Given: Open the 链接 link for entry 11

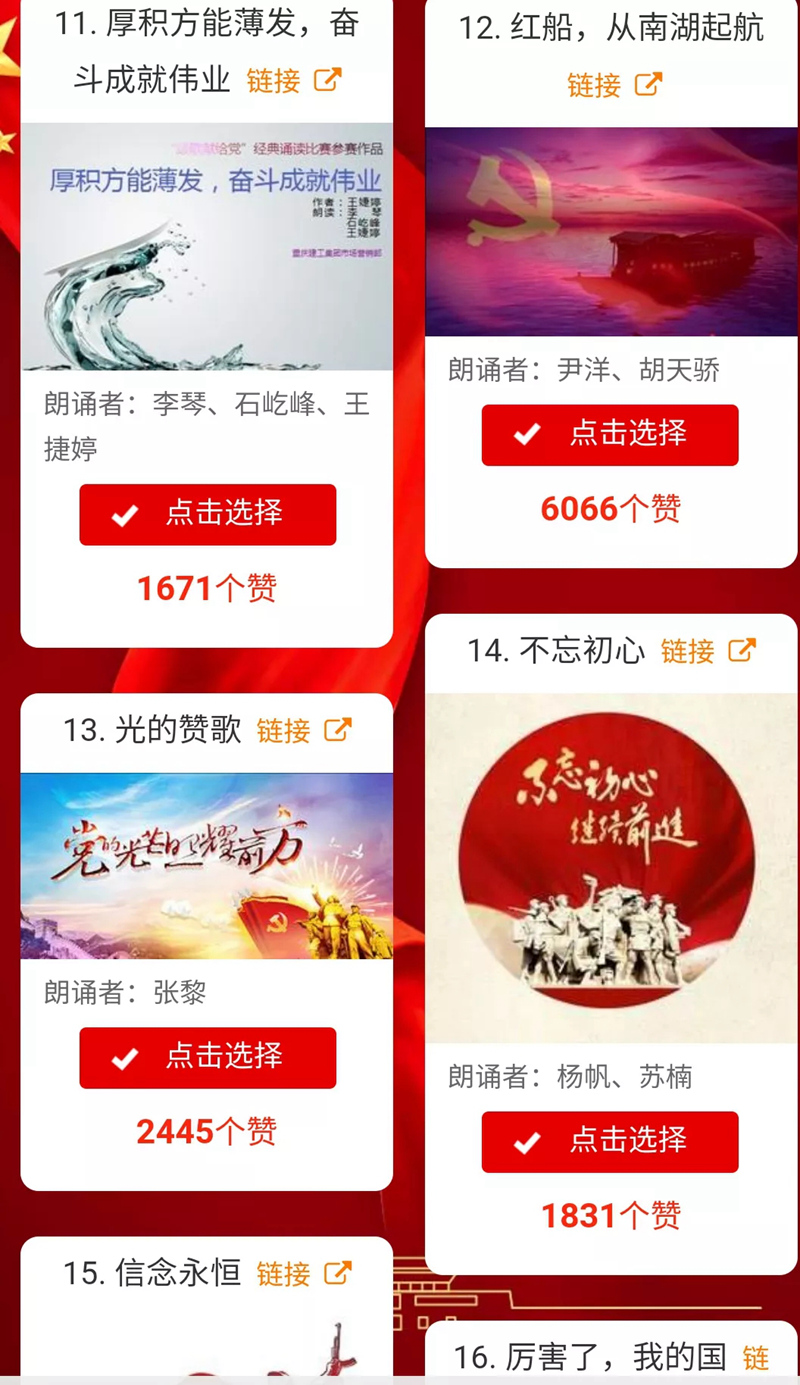Looking at the screenshot, I should 293,81.
